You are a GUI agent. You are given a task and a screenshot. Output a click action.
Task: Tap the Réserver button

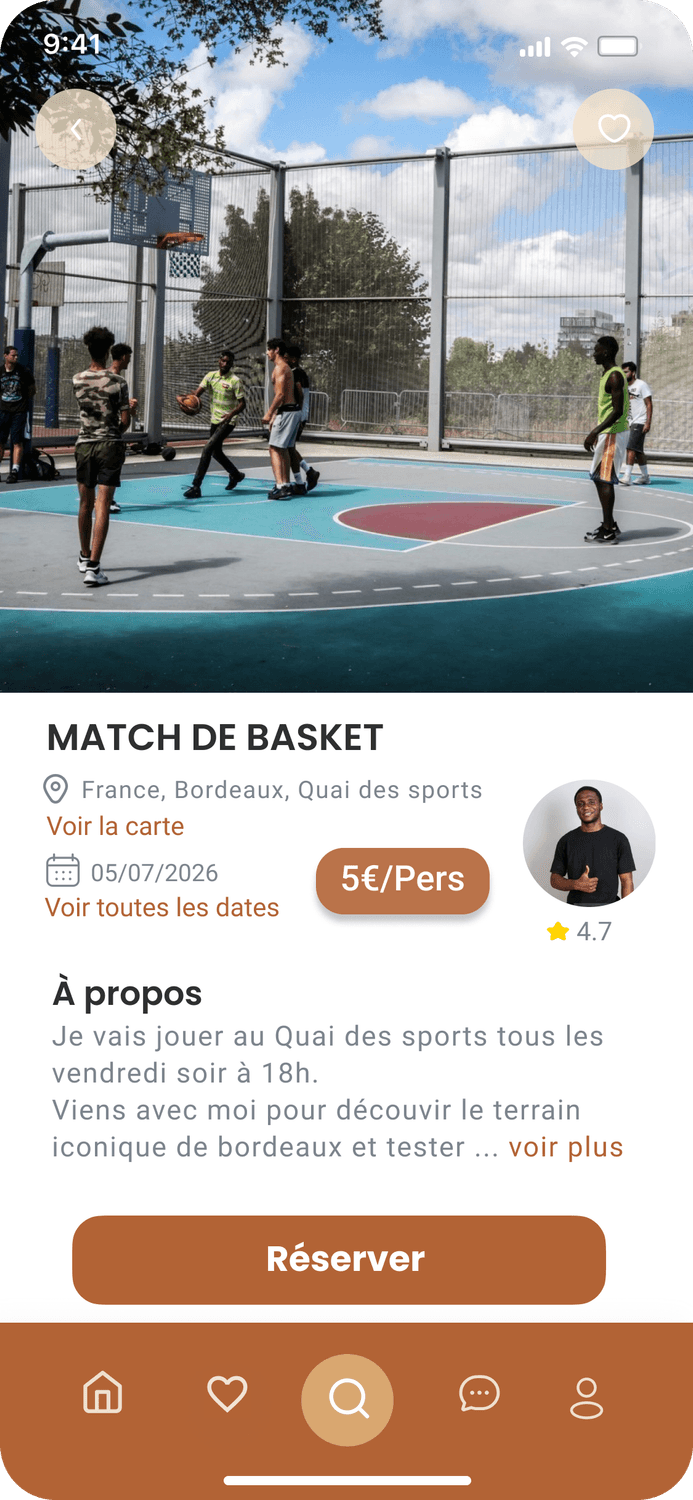[x=339, y=1259]
